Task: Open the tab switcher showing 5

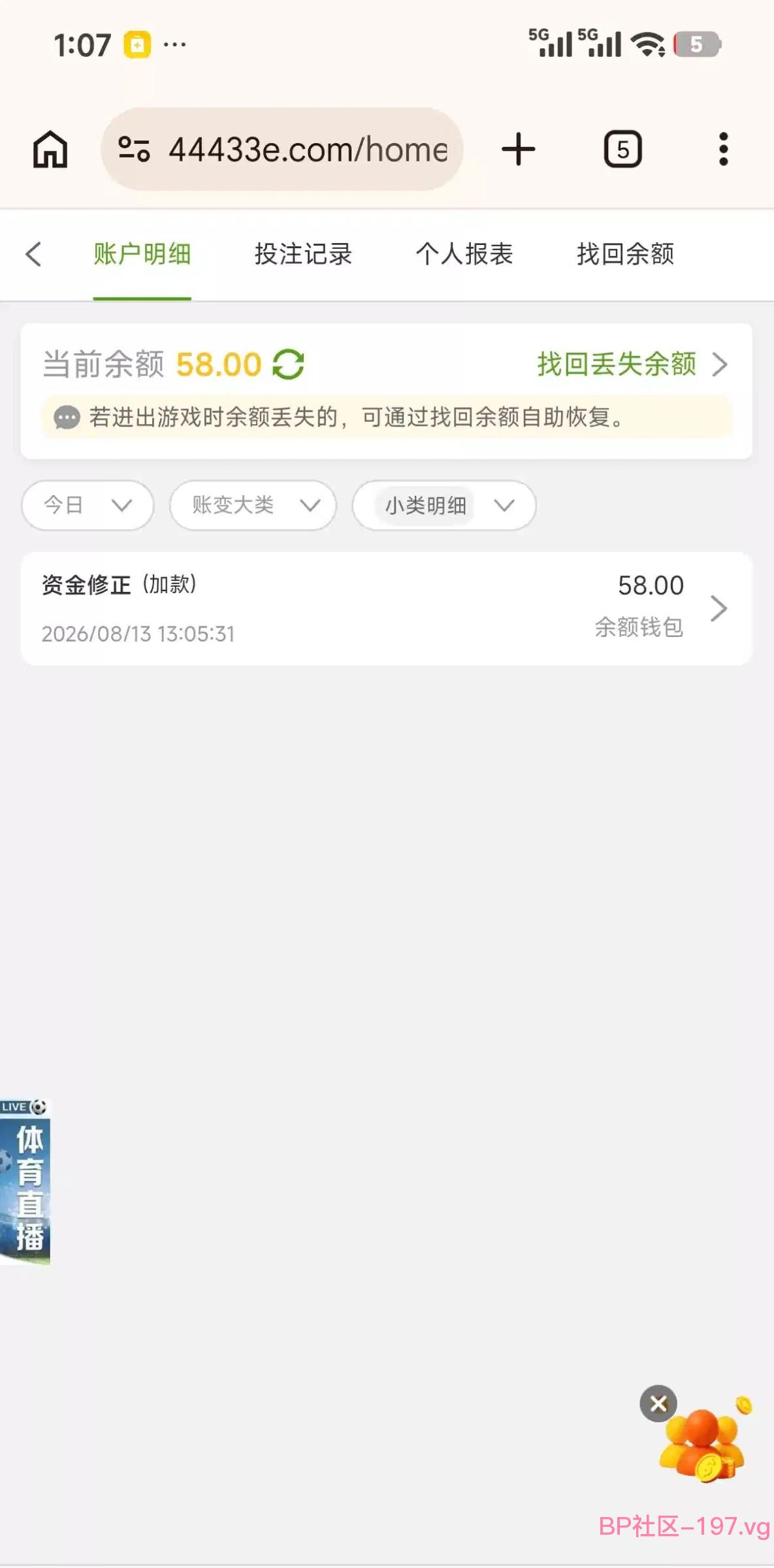Action: [x=622, y=149]
